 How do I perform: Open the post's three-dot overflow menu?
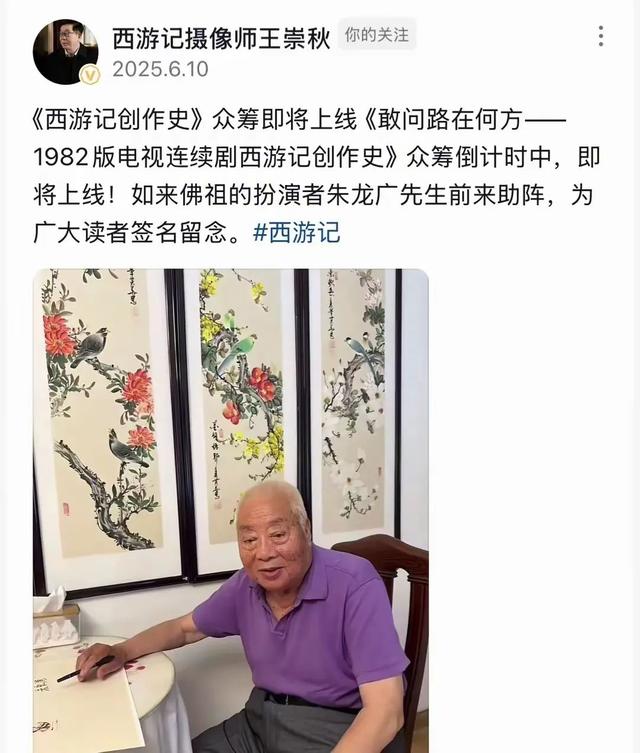pyautogui.click(x=600, y=37)
